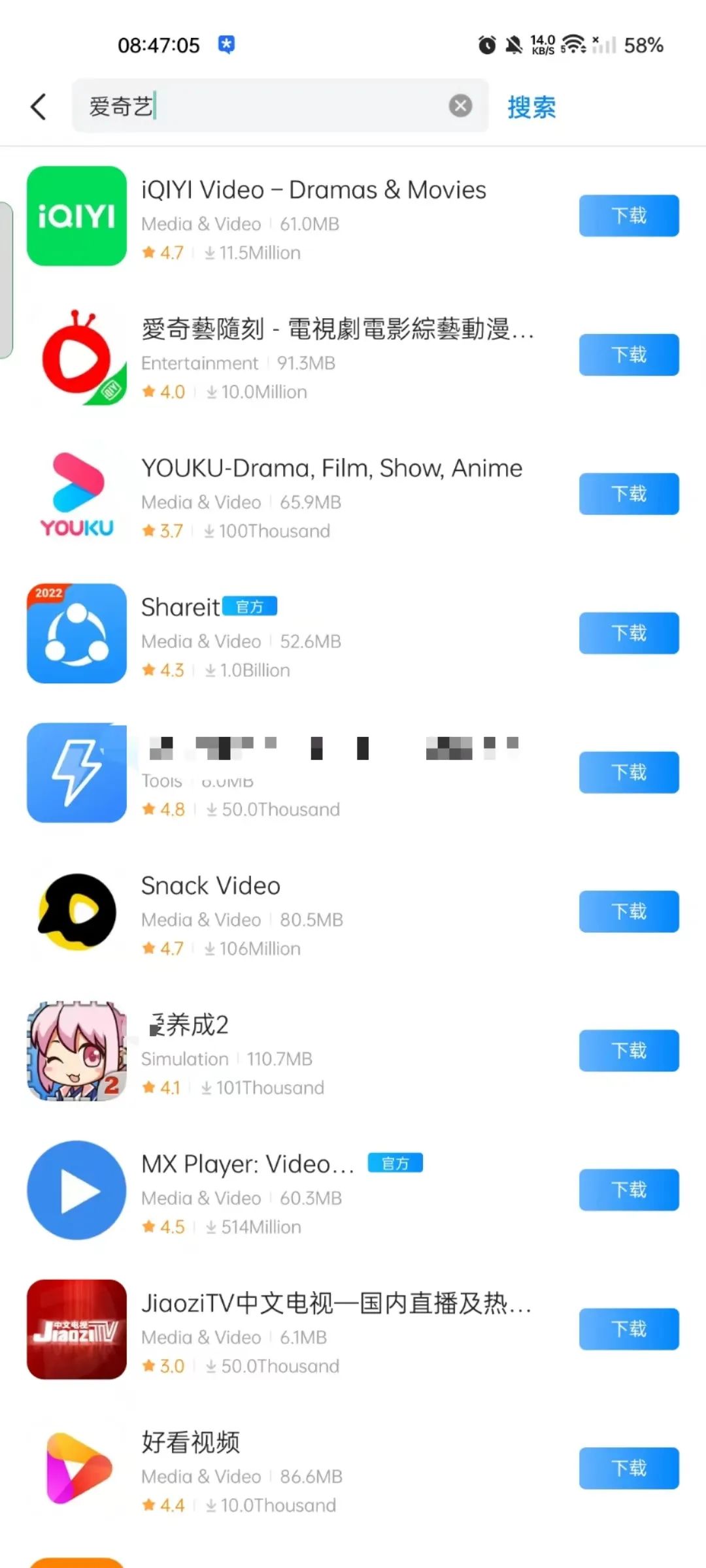Tap inside the 爱奇艺 search field
The width and height of the screenshot is (706, 1568).
pos(261,106)
